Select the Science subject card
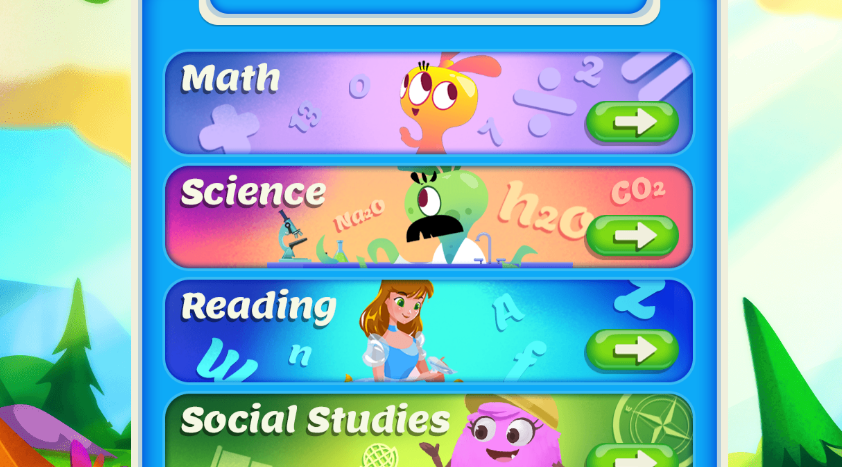The width and height of the screenshot is (842, 467). click(x=300, y=217)
